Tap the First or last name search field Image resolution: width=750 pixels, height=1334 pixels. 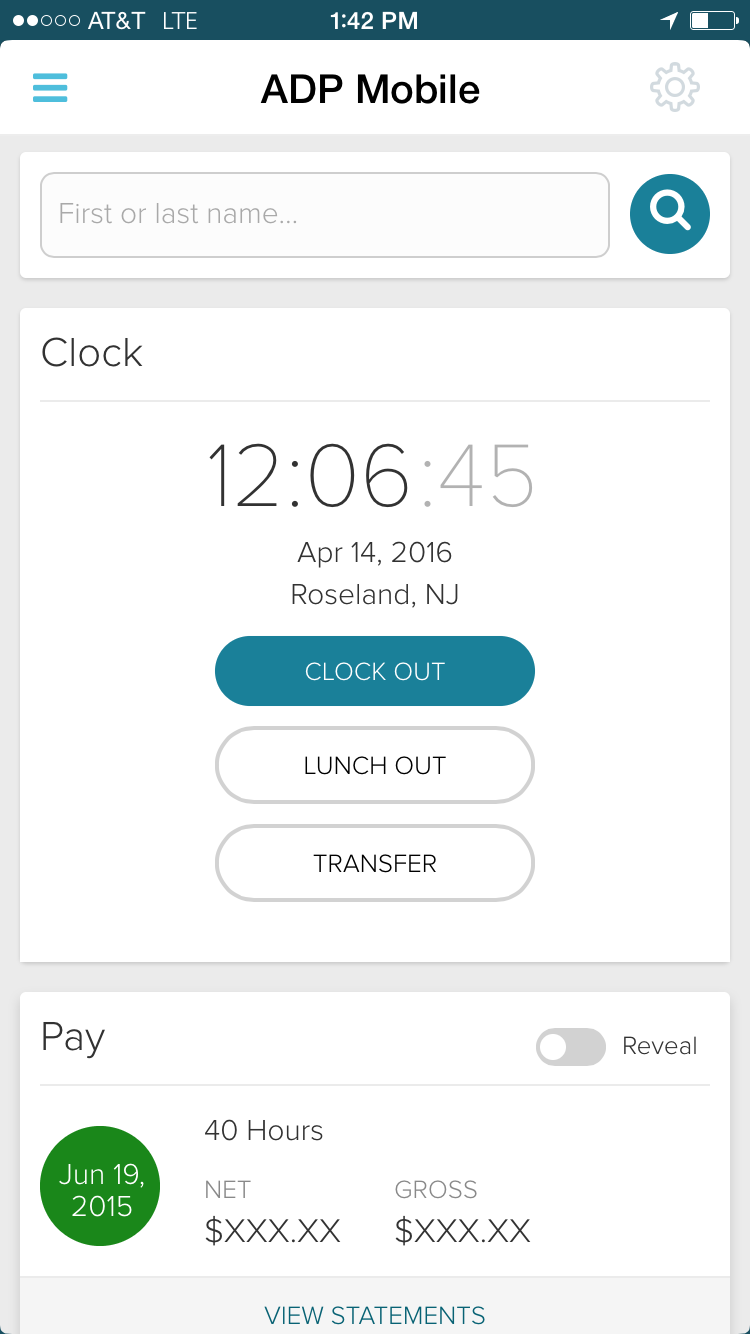point(325,214)
